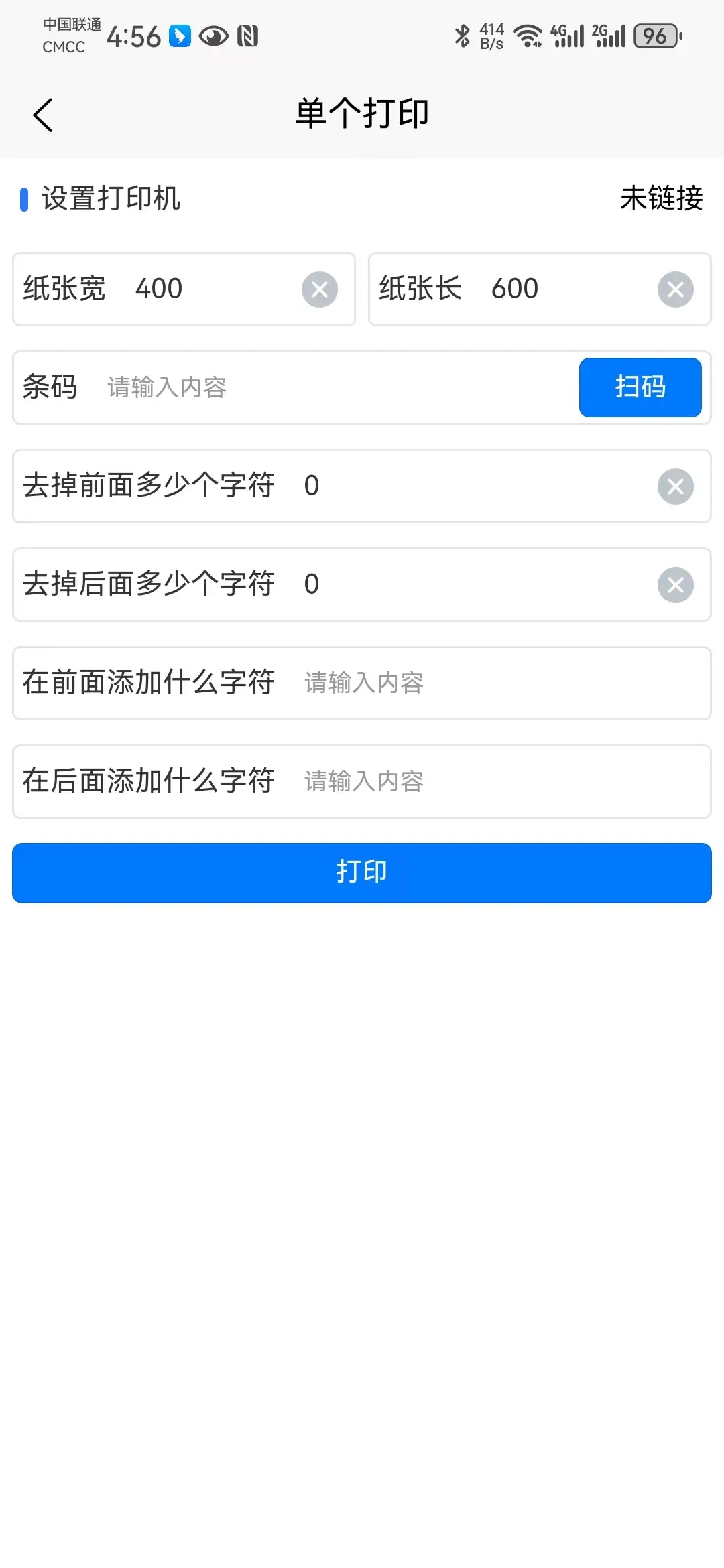The image size is (724, 1568).
Task: Edit the 去掉前面多少个字符 field
Action: coord(469,486)
